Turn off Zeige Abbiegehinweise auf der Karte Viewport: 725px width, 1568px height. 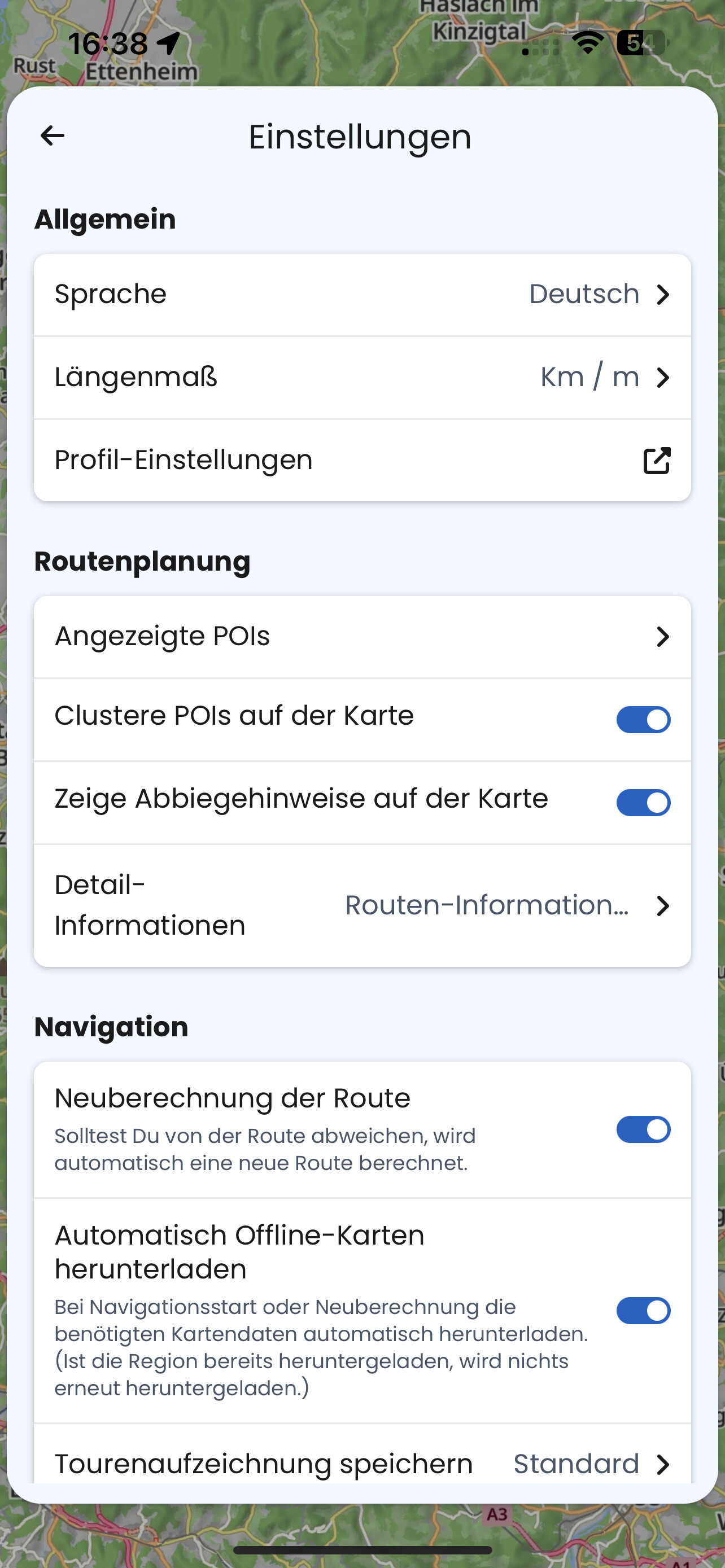643,802
